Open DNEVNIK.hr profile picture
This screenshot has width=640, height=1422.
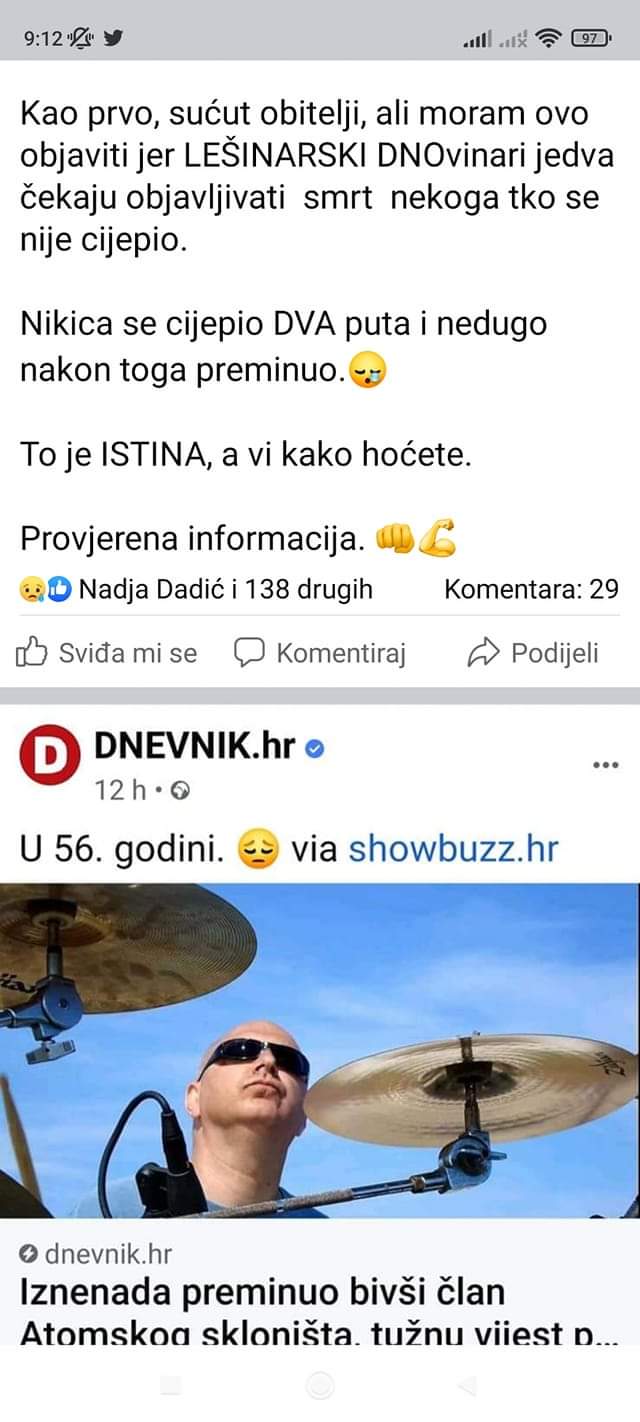click(x=49, y=760)
